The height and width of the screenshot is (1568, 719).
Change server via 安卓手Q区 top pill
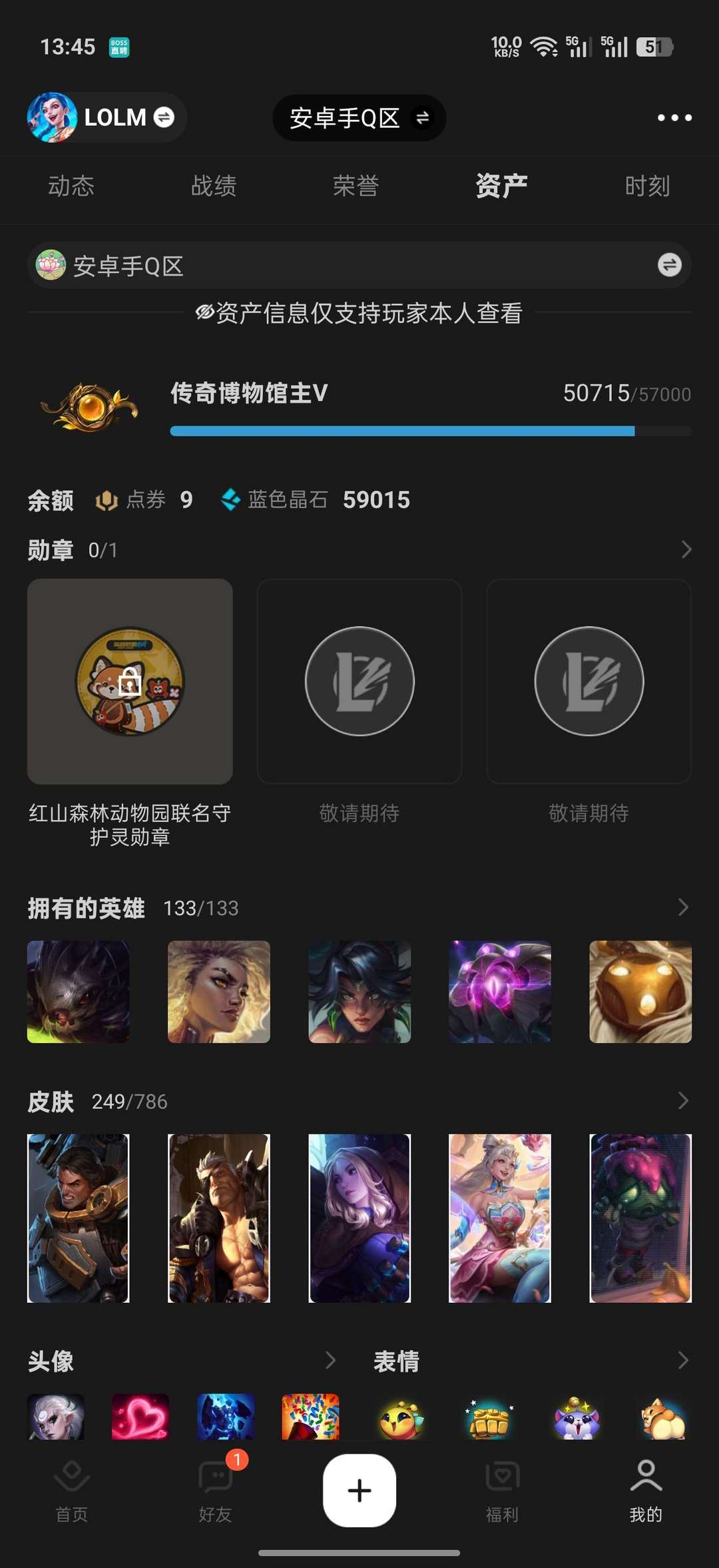point(359,118)
